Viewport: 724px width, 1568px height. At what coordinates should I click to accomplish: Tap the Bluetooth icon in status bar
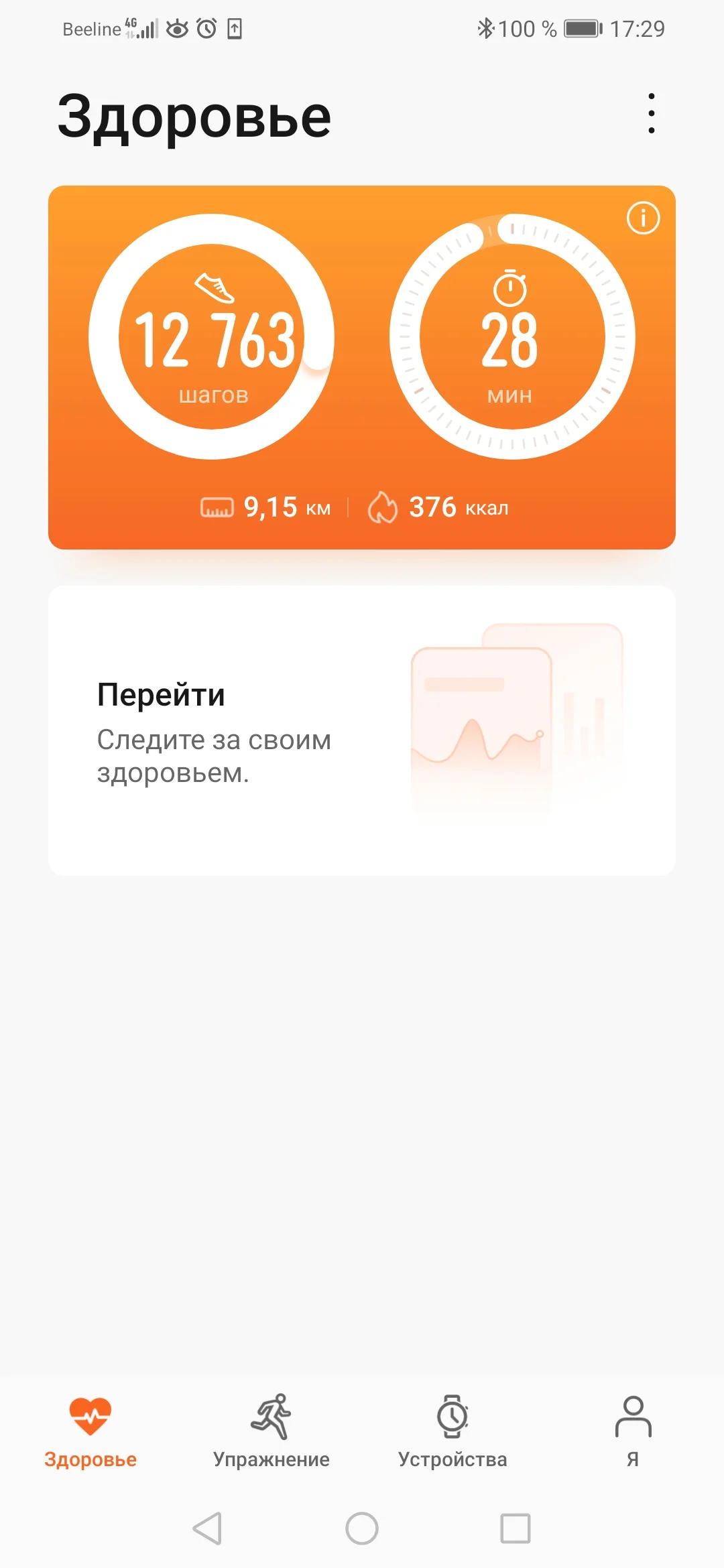coord(487,28)
